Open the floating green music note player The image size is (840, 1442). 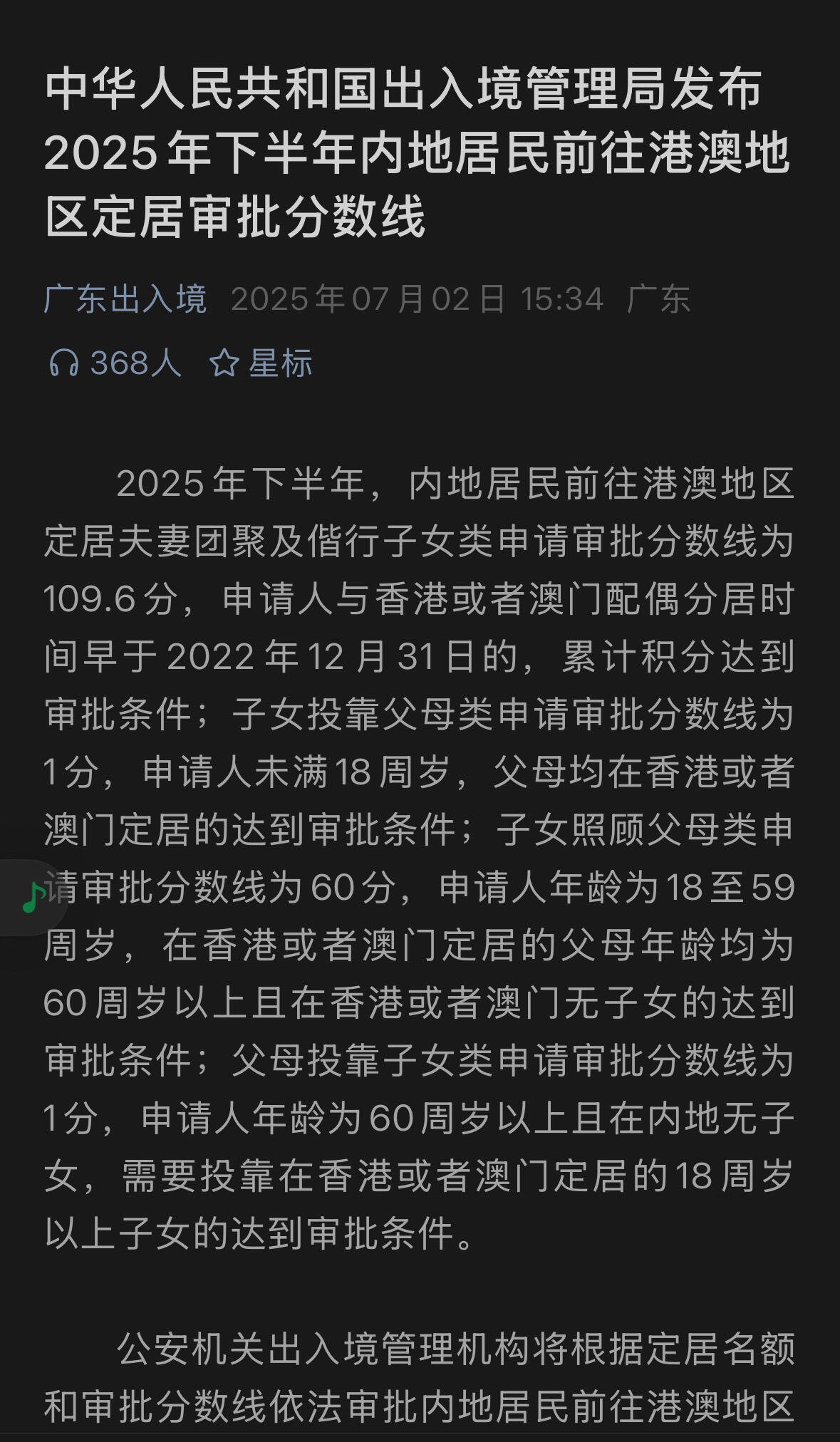[x=32, y=897]
